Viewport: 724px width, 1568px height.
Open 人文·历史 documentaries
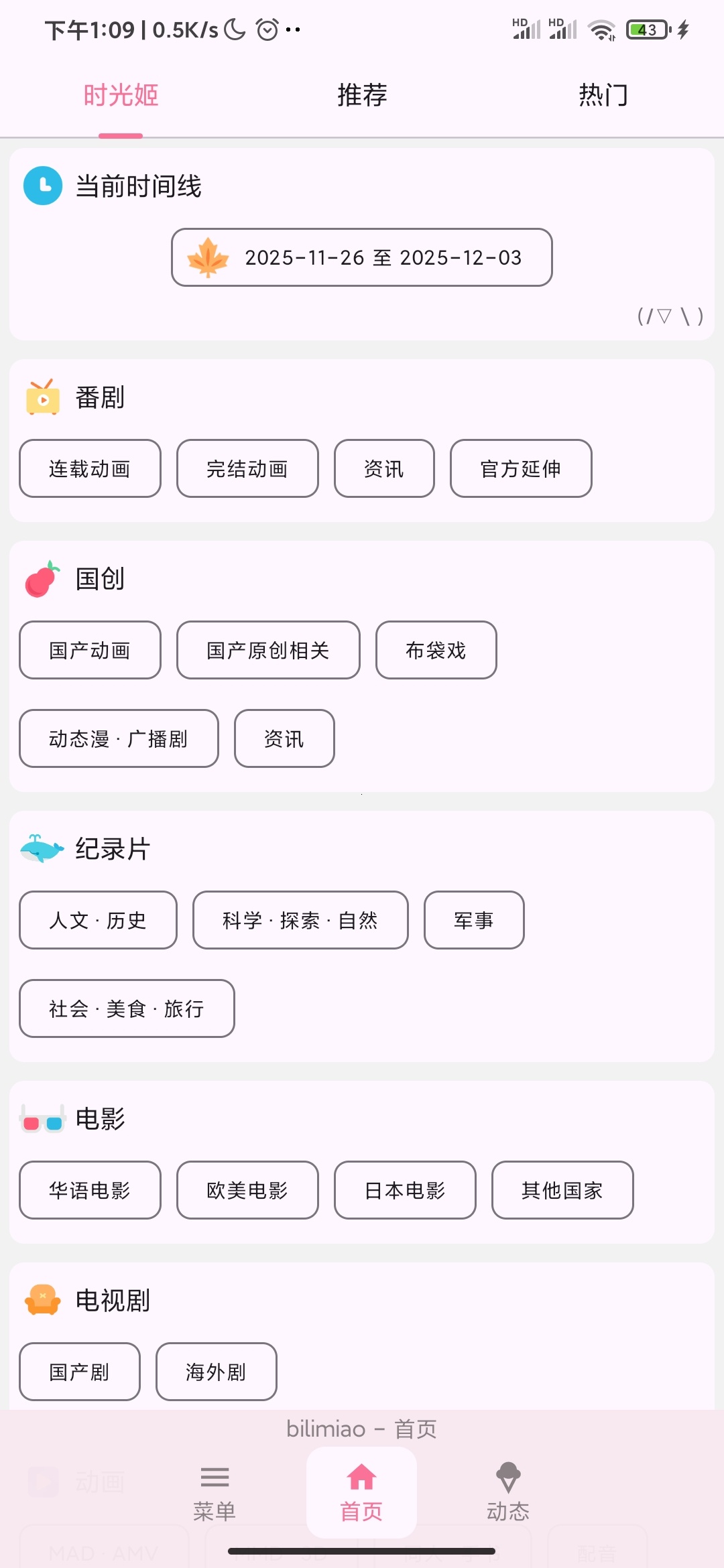[98, 920]
